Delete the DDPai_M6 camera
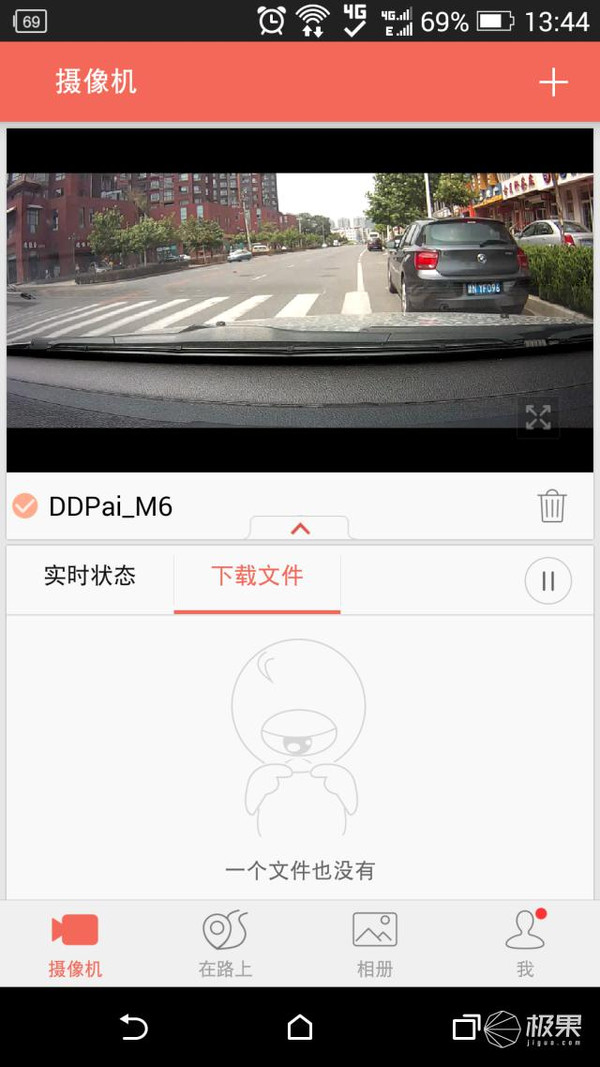Screen dimensions: 600x1067 (552, 506)
